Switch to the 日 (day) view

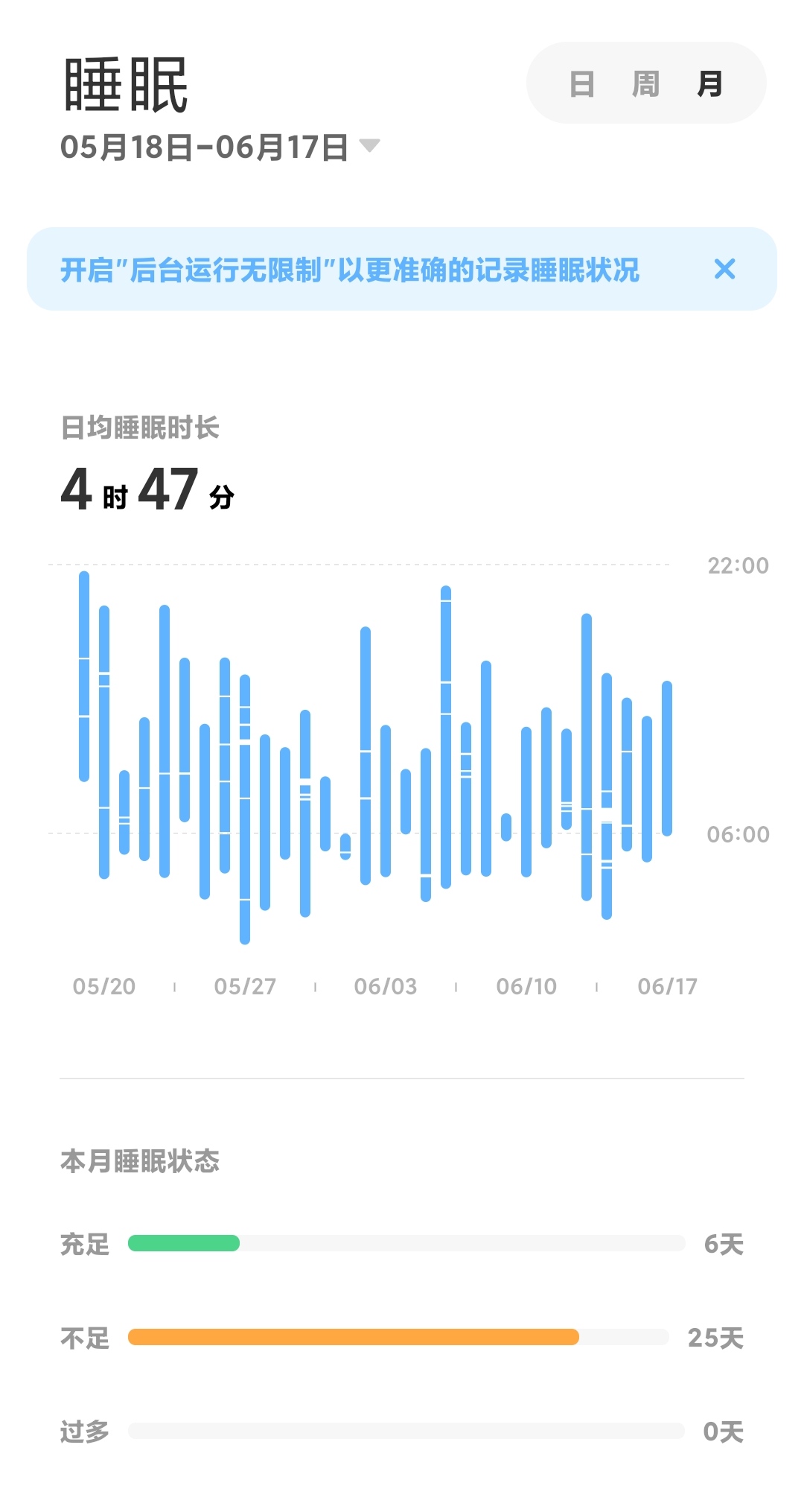pos(581,83)
